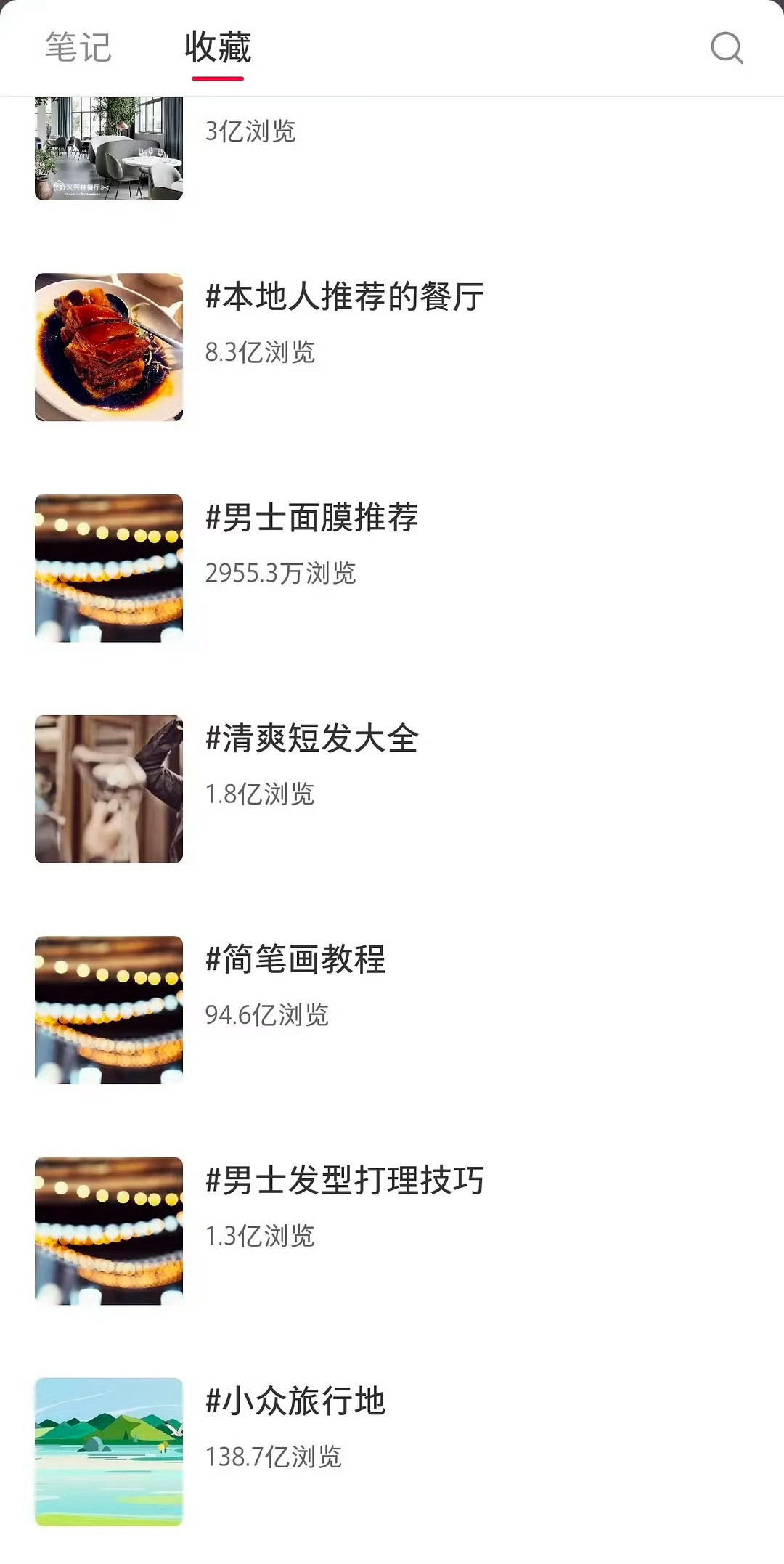Open the #男士面膜推荐 topic
Viewport: 784px width, 1564px height.
coord(314,519)
